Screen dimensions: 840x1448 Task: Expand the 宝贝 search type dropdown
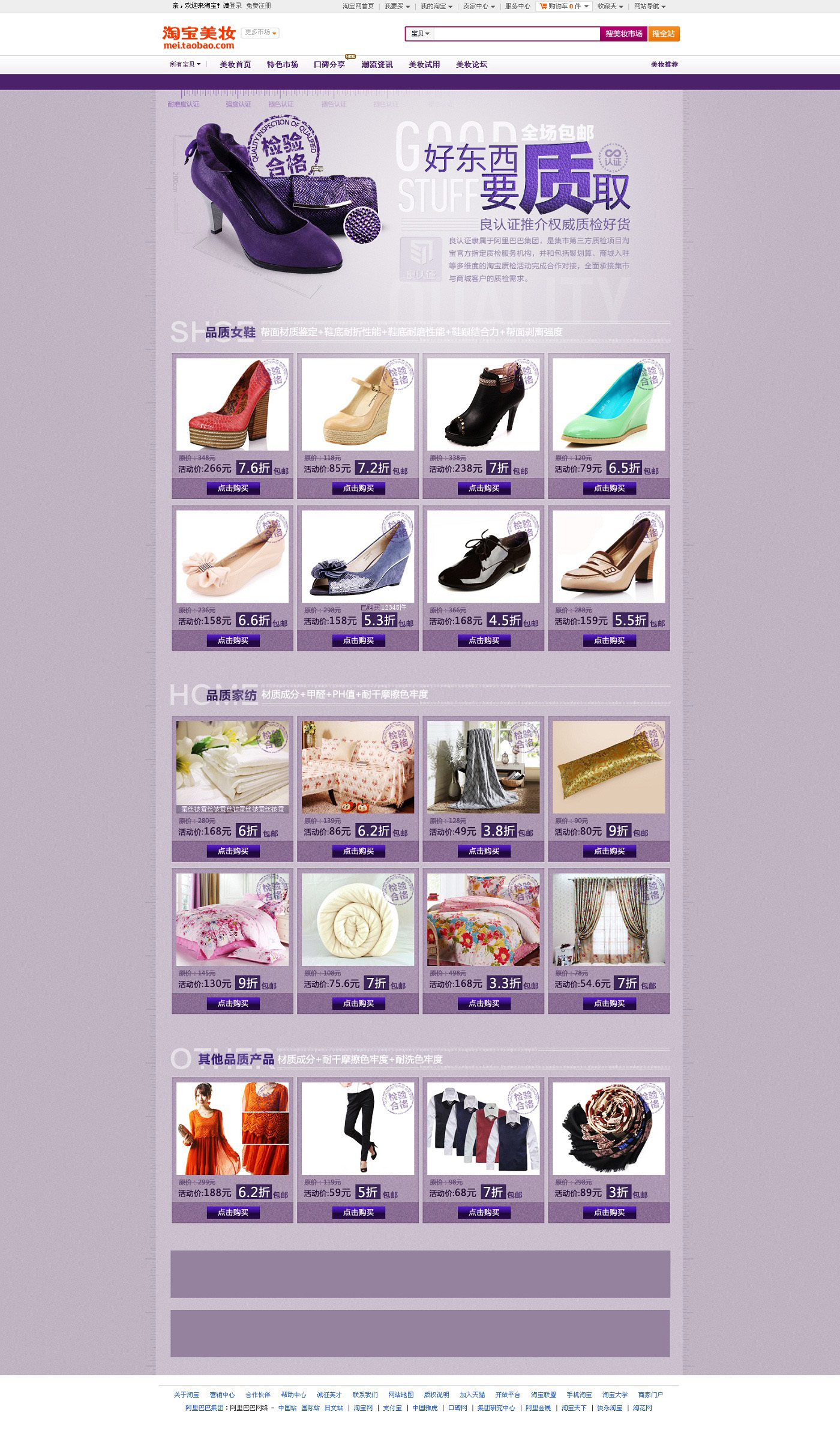pos(420,34)
